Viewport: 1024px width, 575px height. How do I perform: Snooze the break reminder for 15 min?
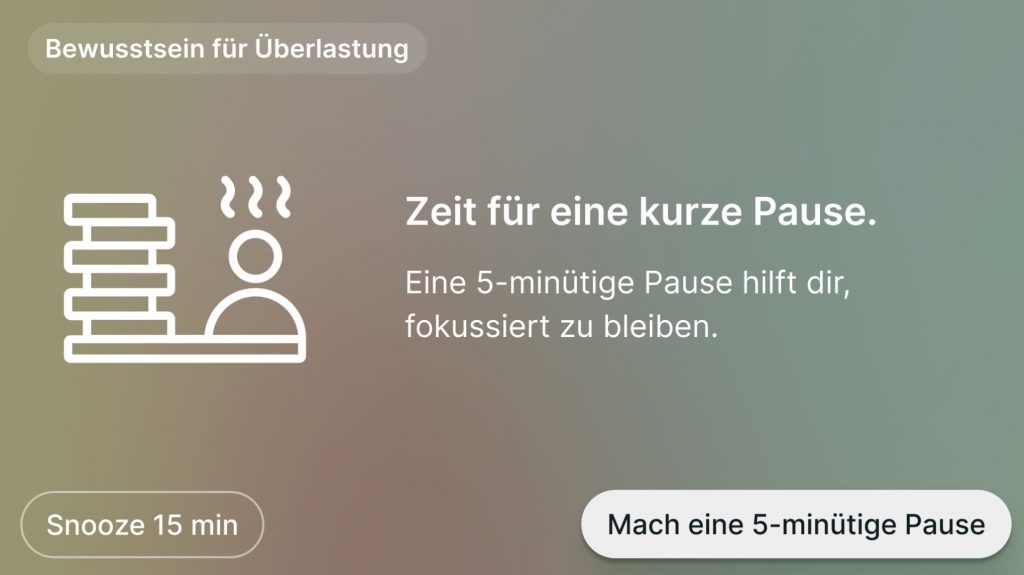coord(142,524)
